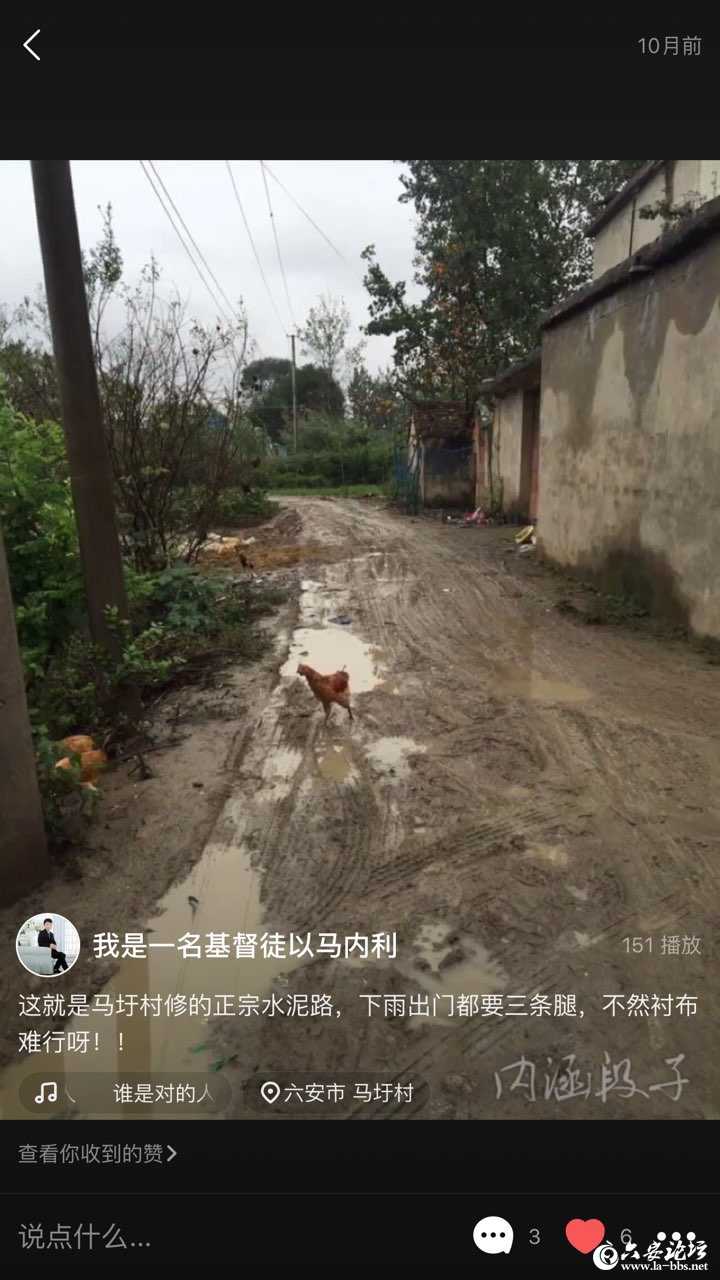The height and width of the screenshot is (1280, 720).
Task: Open the uploader's profile avatar
Action: click(48, 945)
